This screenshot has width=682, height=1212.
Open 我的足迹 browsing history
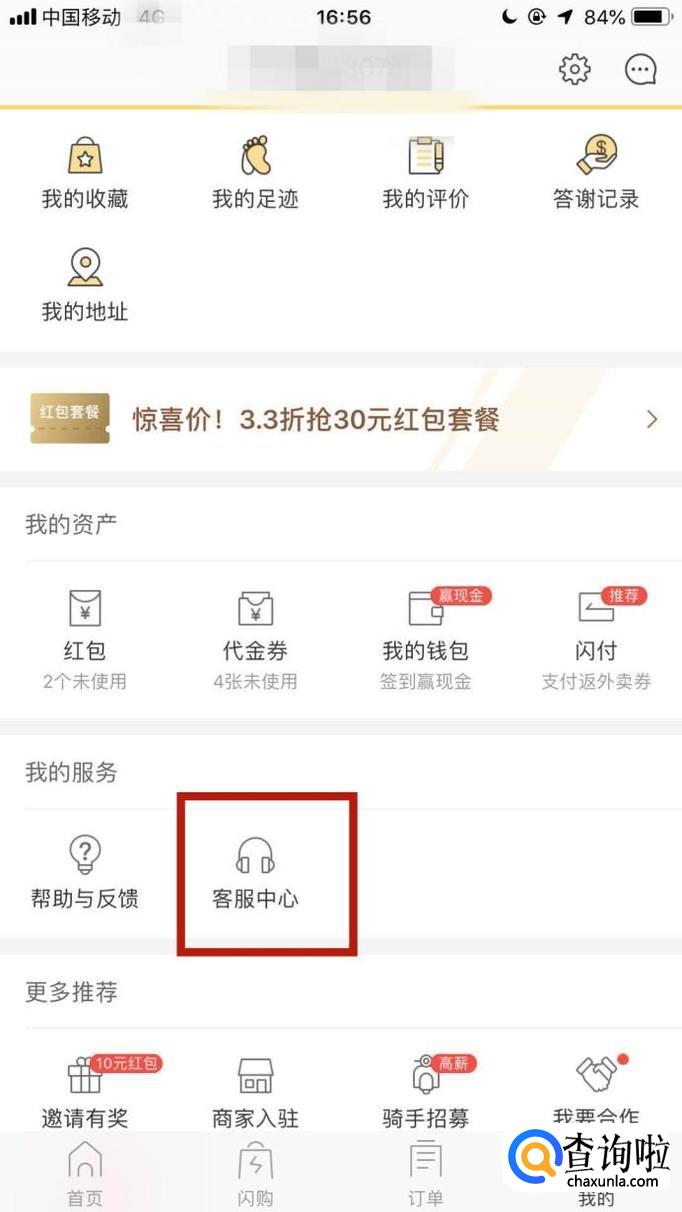tap(255, 172)
